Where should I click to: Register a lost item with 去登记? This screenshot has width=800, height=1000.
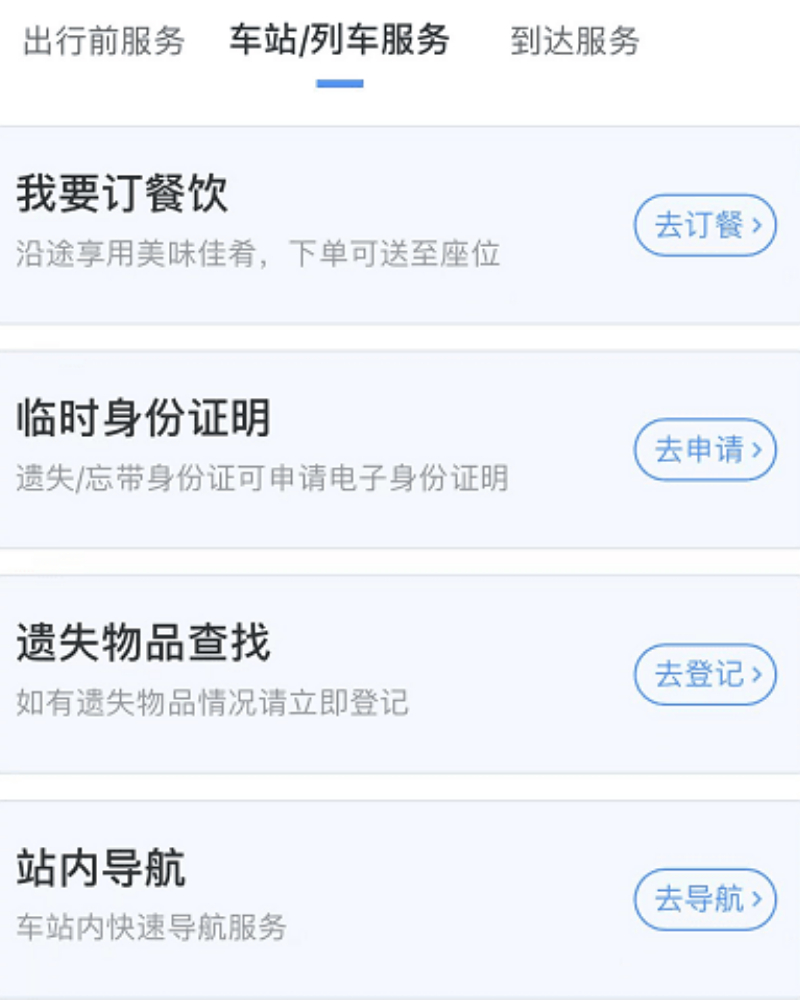pyautogui.click(x=705, y=675)
